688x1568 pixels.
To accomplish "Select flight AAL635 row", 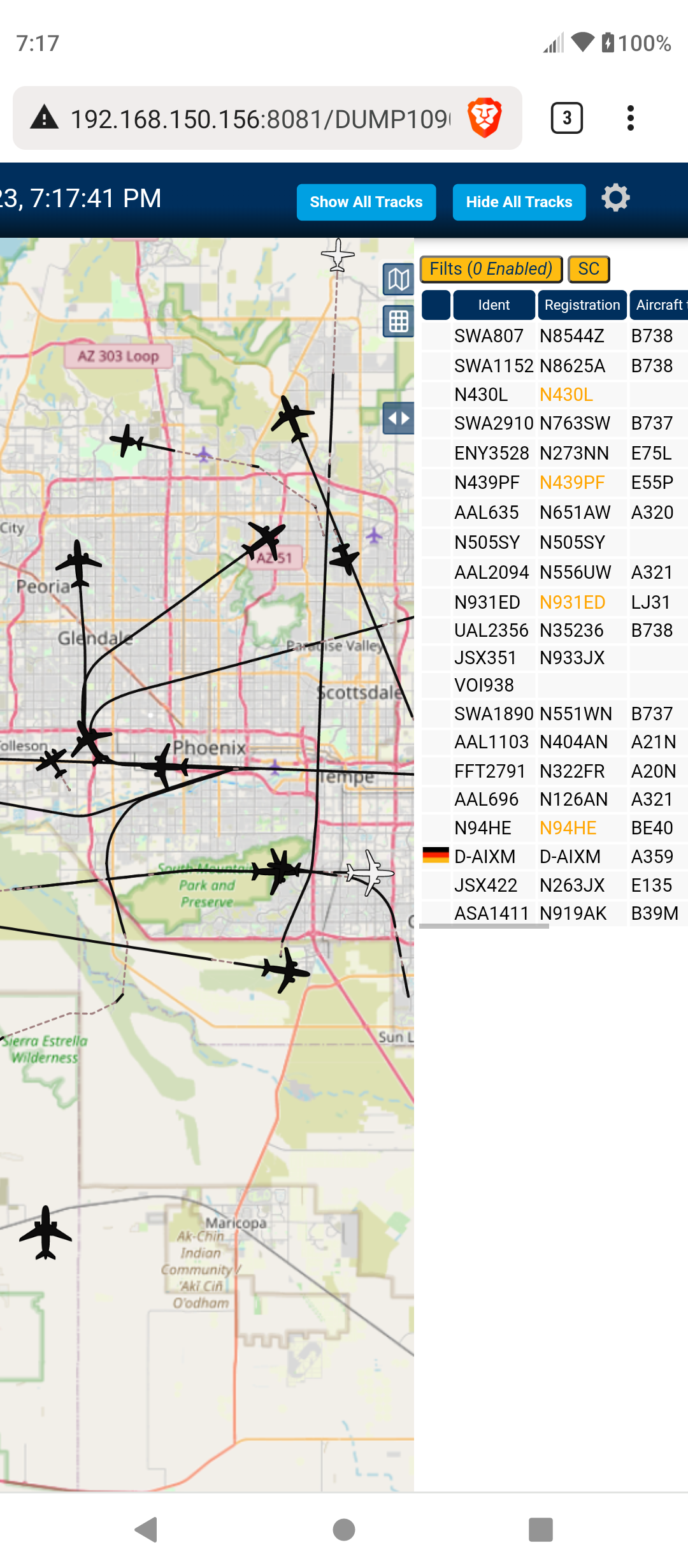I will click(x=554, y=512).
